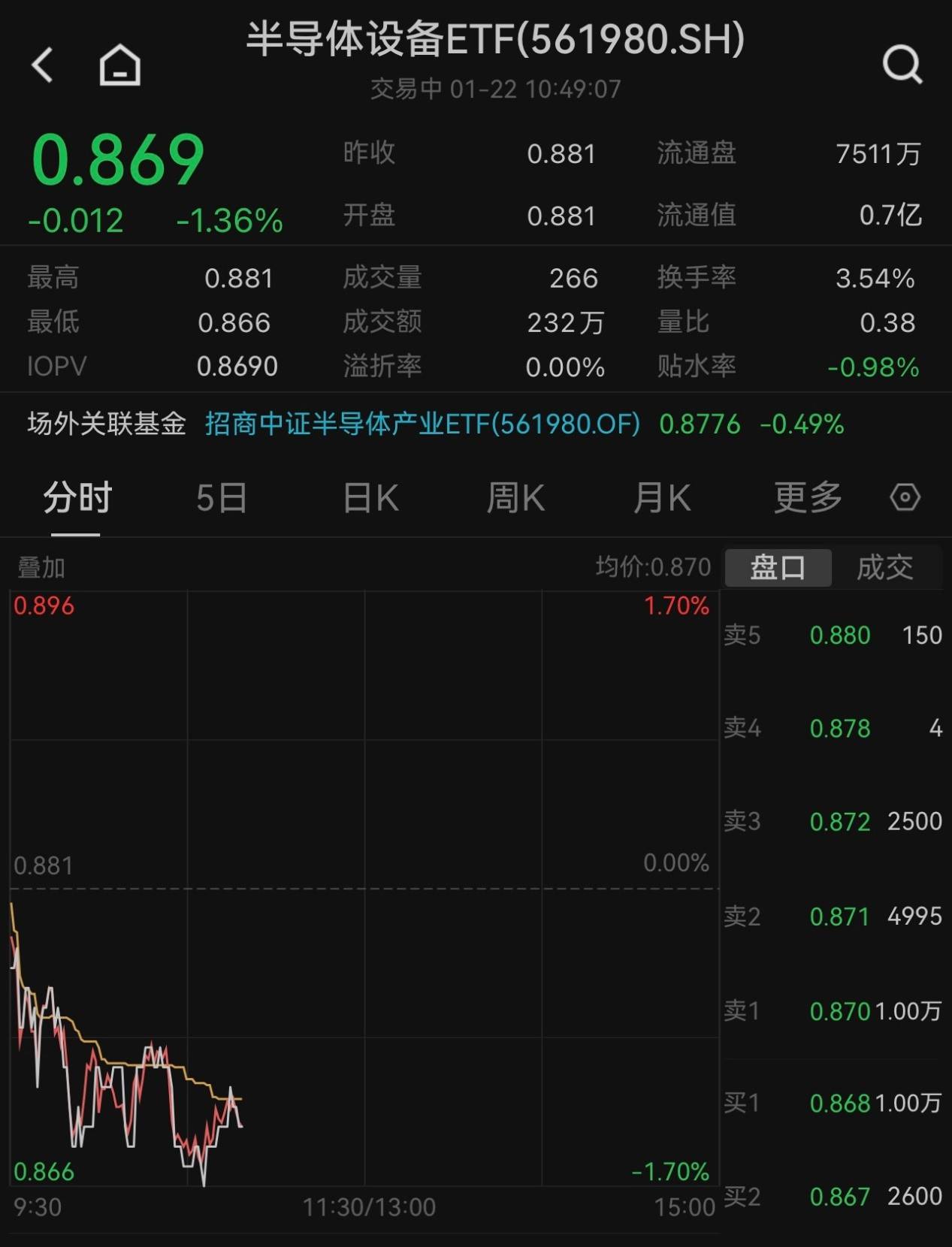Viewport: 952px width, 1247px height.
Task: Click the 买1 price 0.868 level
Action: pos(840,1104)
